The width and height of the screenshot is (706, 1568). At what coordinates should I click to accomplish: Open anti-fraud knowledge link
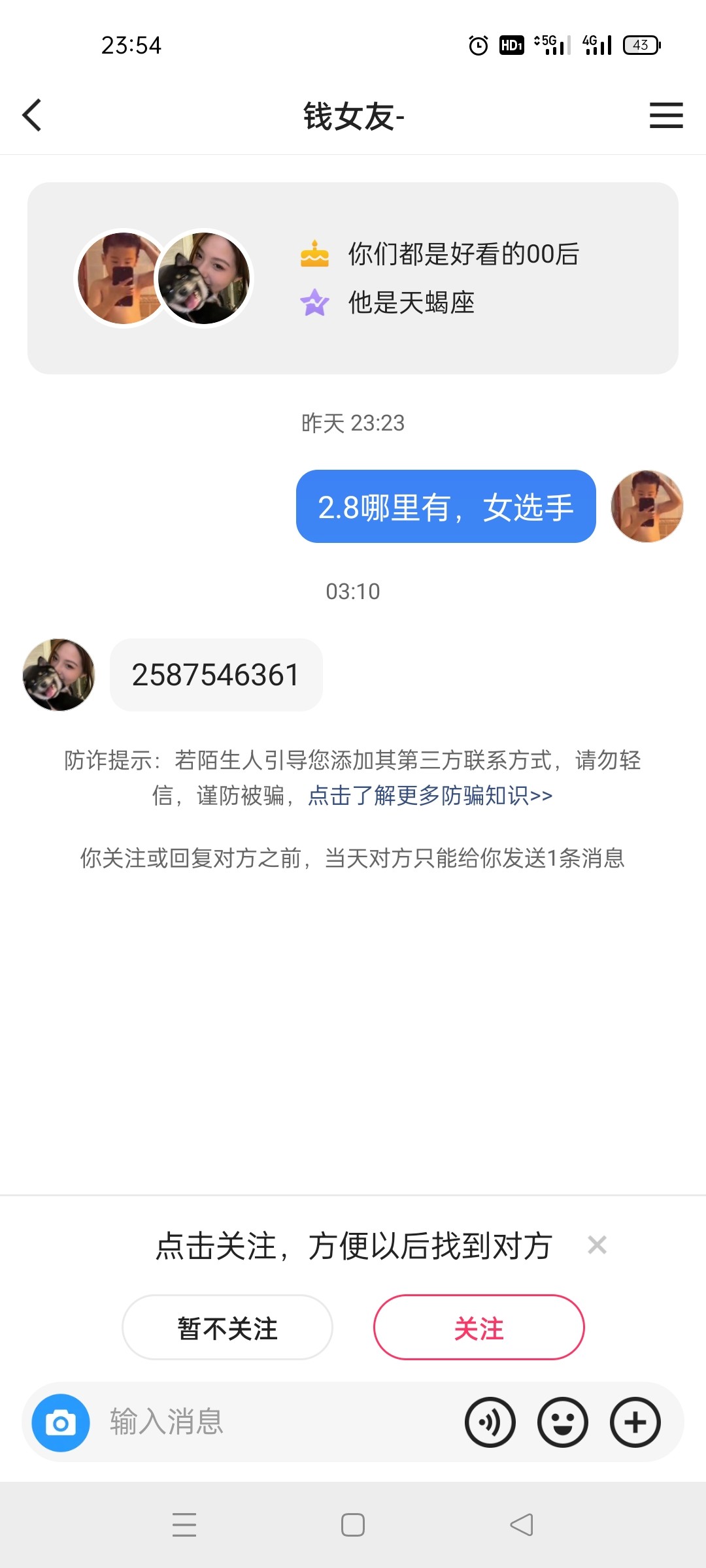[430, 796]
